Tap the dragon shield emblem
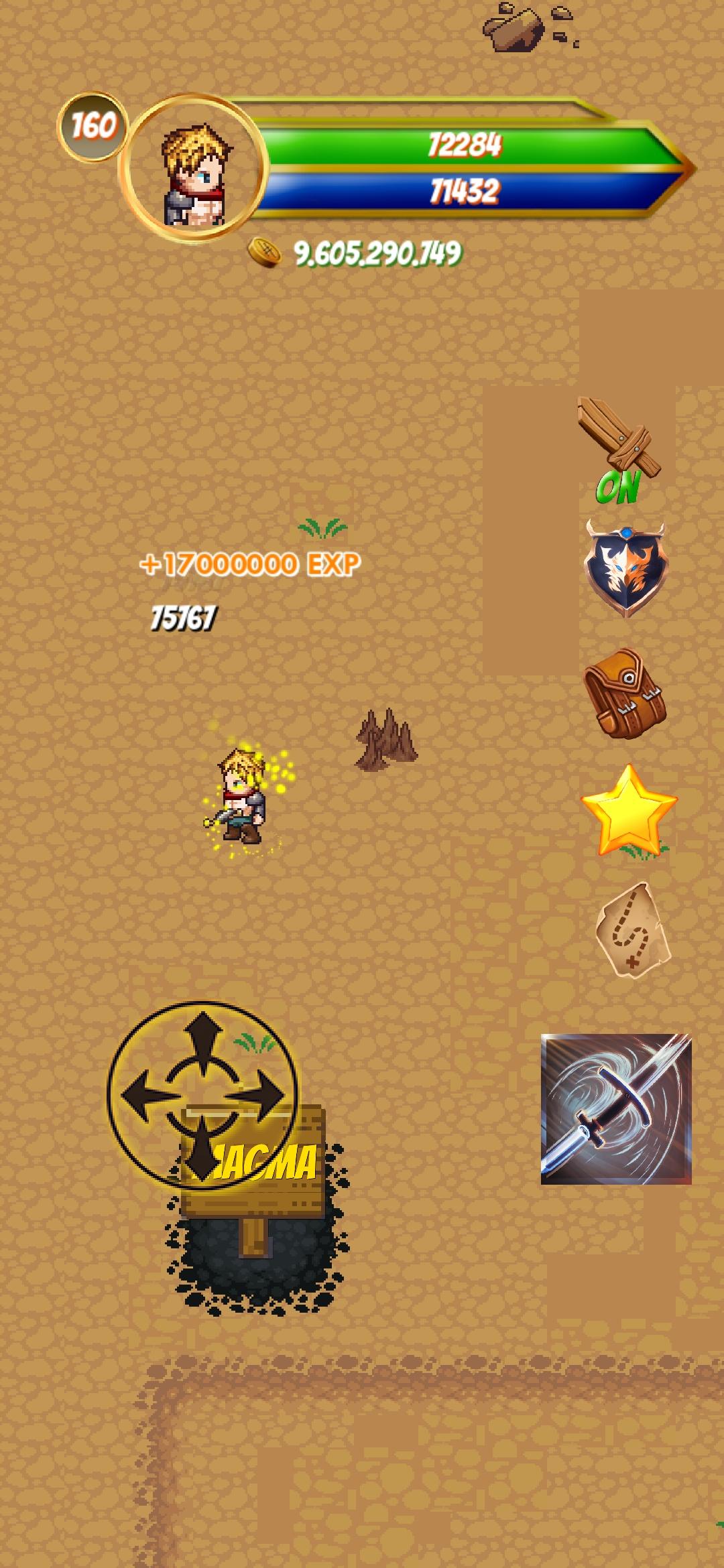The width and height of the screenshot is (724, 1568). [x=627, y=566]
